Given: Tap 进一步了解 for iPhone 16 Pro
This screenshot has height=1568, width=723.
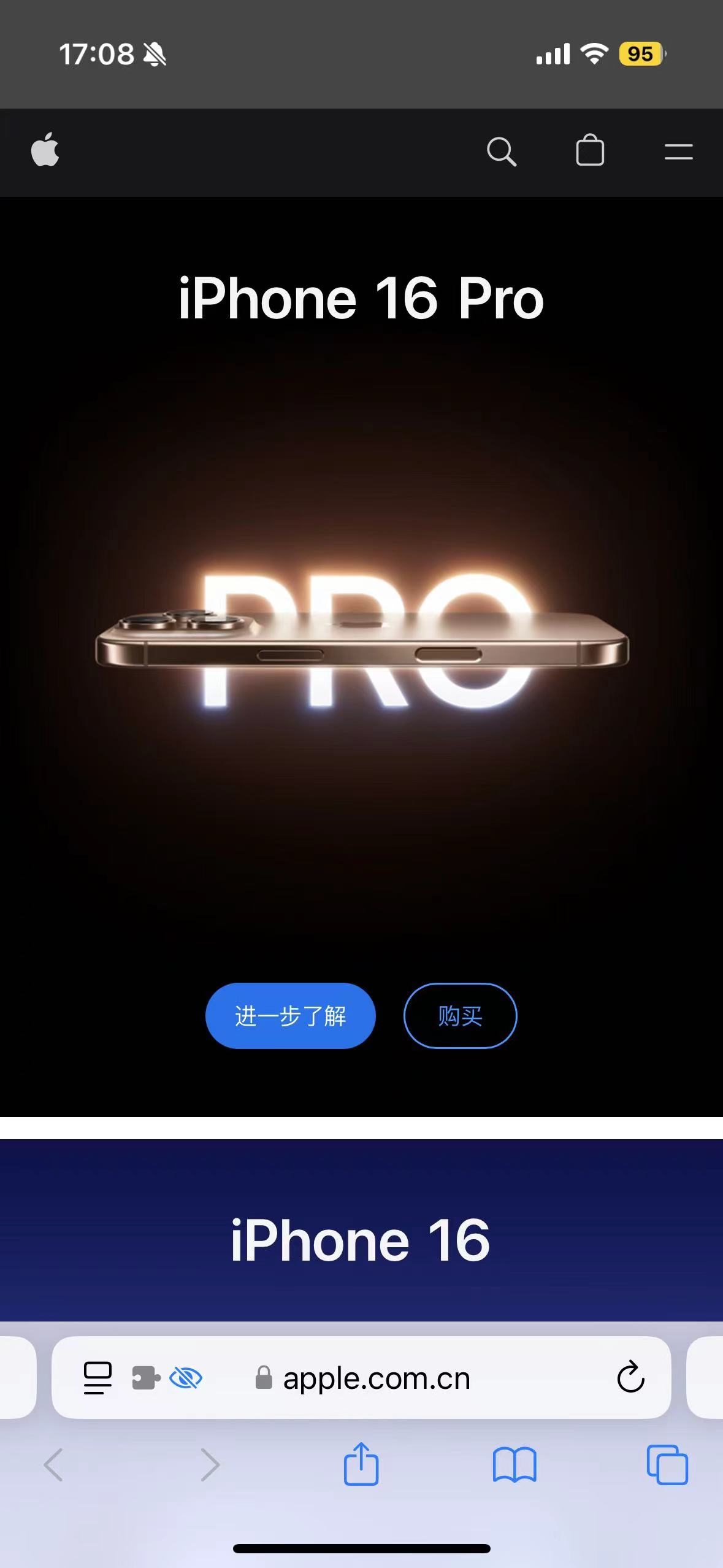Looking at the screenshot, I should click(x=290, y=1016).
